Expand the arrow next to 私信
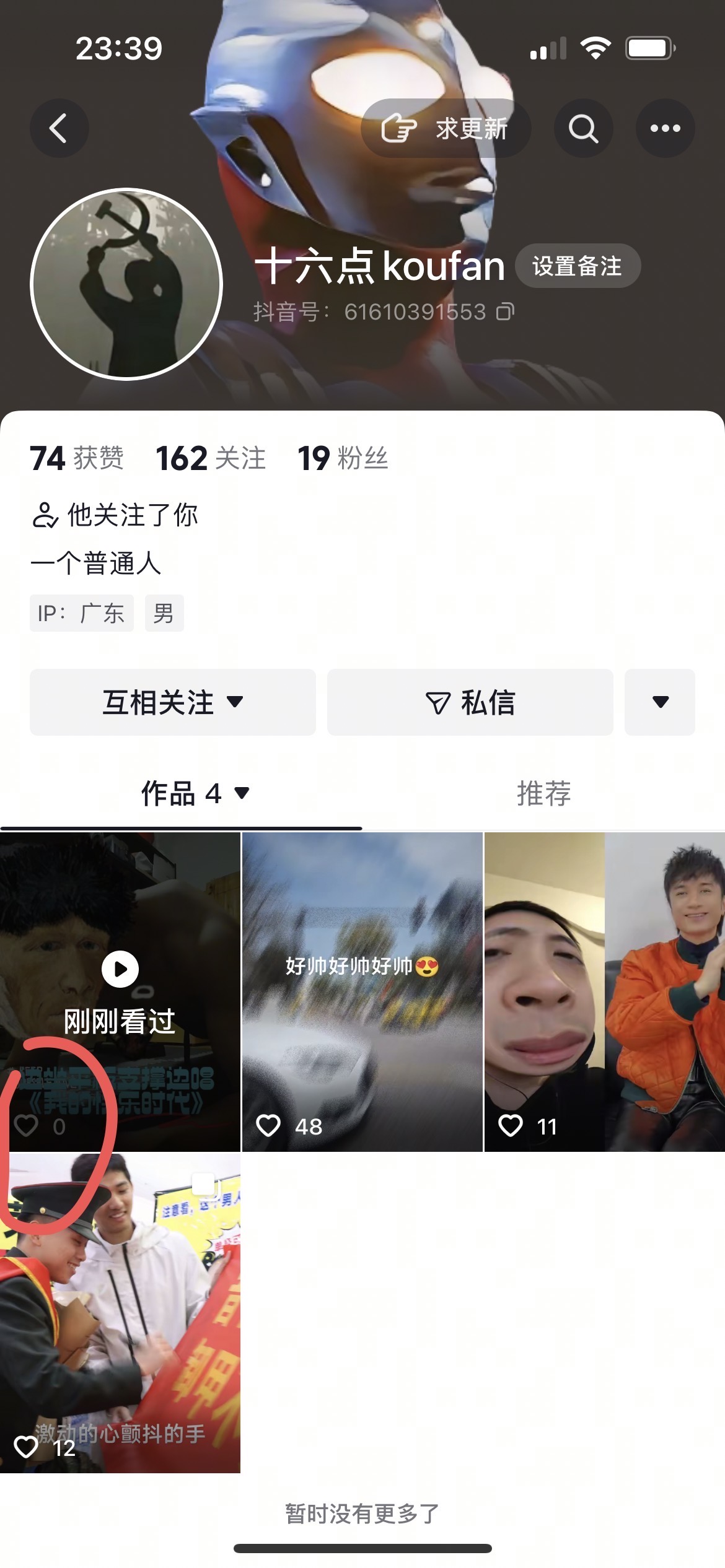Viewport: 725px width, 1568px height. [x=660, y=702]
